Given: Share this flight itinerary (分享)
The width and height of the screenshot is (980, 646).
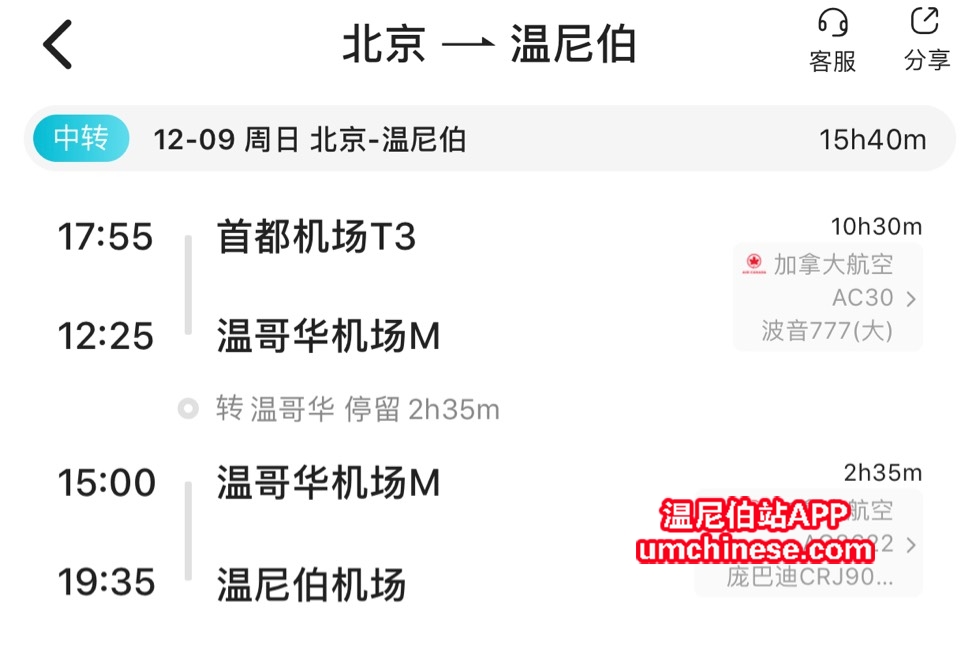Looking at the screenshot, I should click(x=926, y=40).
